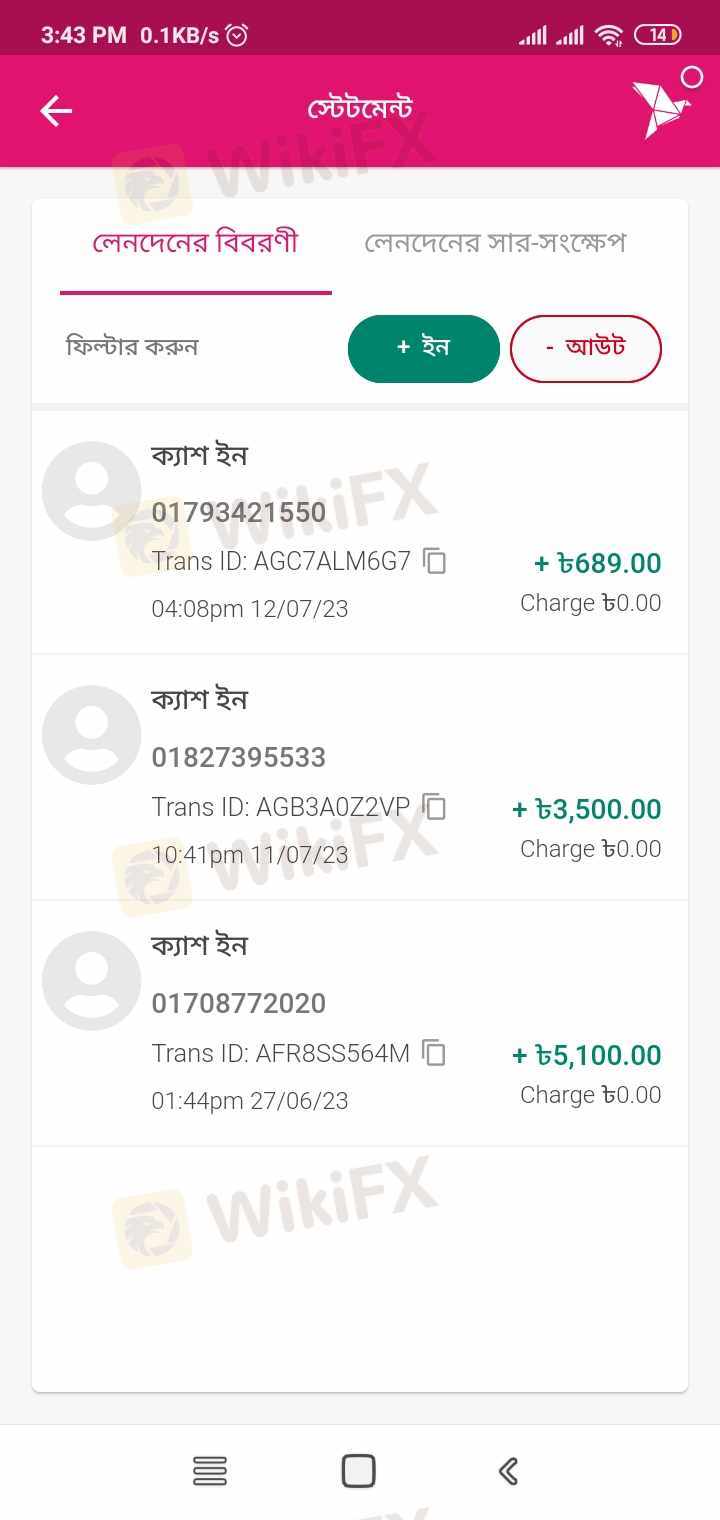Go to the home screen
The image size is (720, 1520).
click(x=358, y=1471)
